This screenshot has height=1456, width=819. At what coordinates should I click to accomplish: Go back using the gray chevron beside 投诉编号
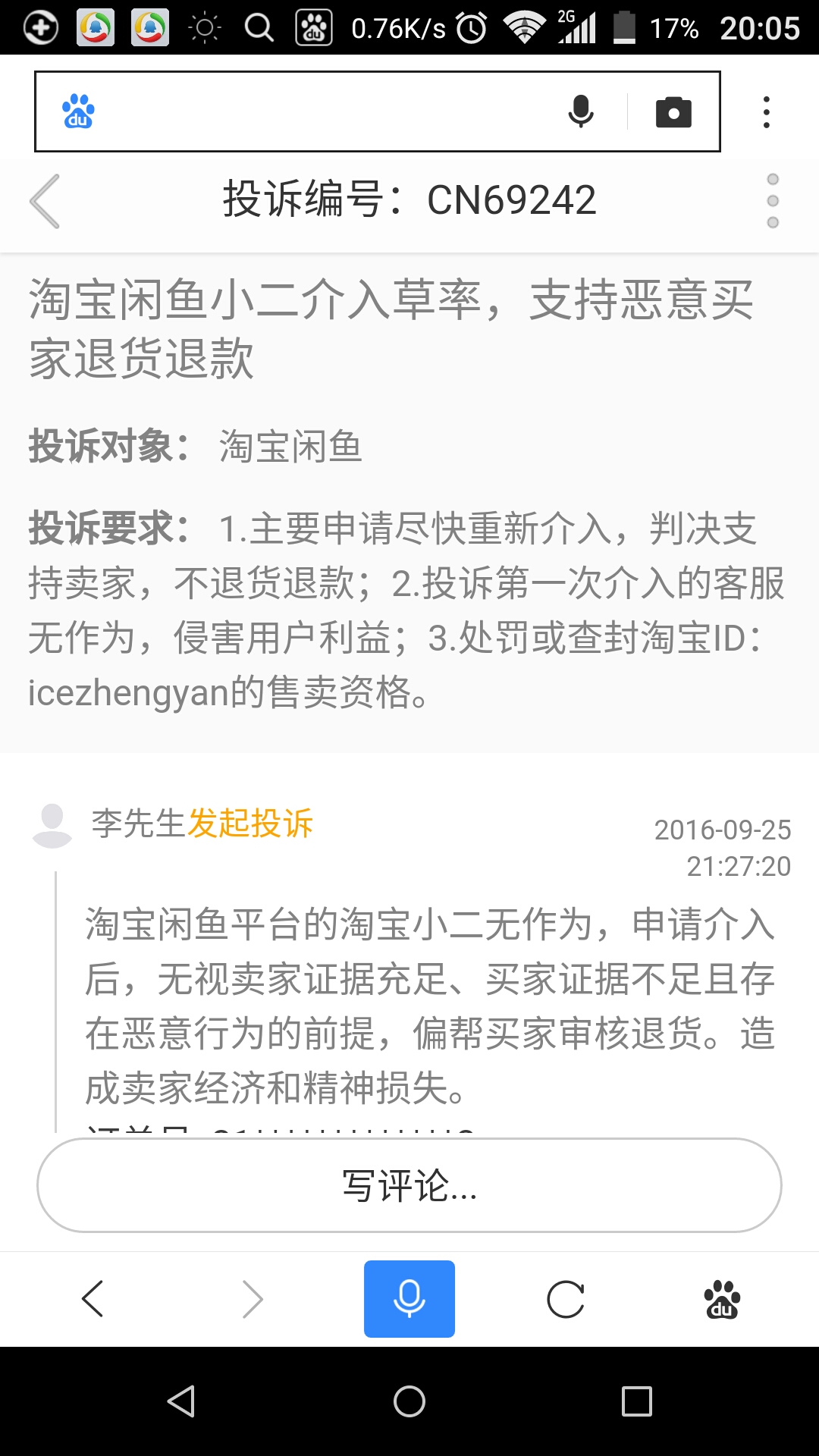point(45,201)
